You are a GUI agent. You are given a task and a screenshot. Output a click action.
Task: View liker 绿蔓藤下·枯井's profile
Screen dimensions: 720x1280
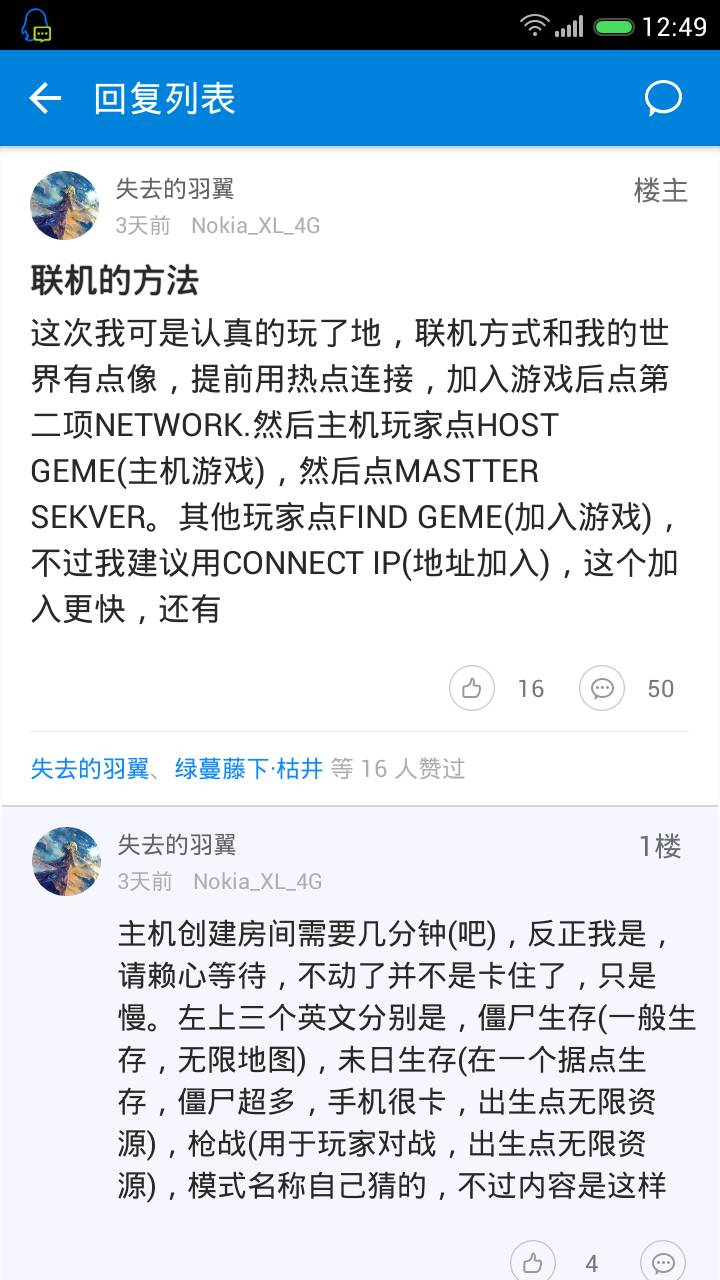(x=249, y=768)
